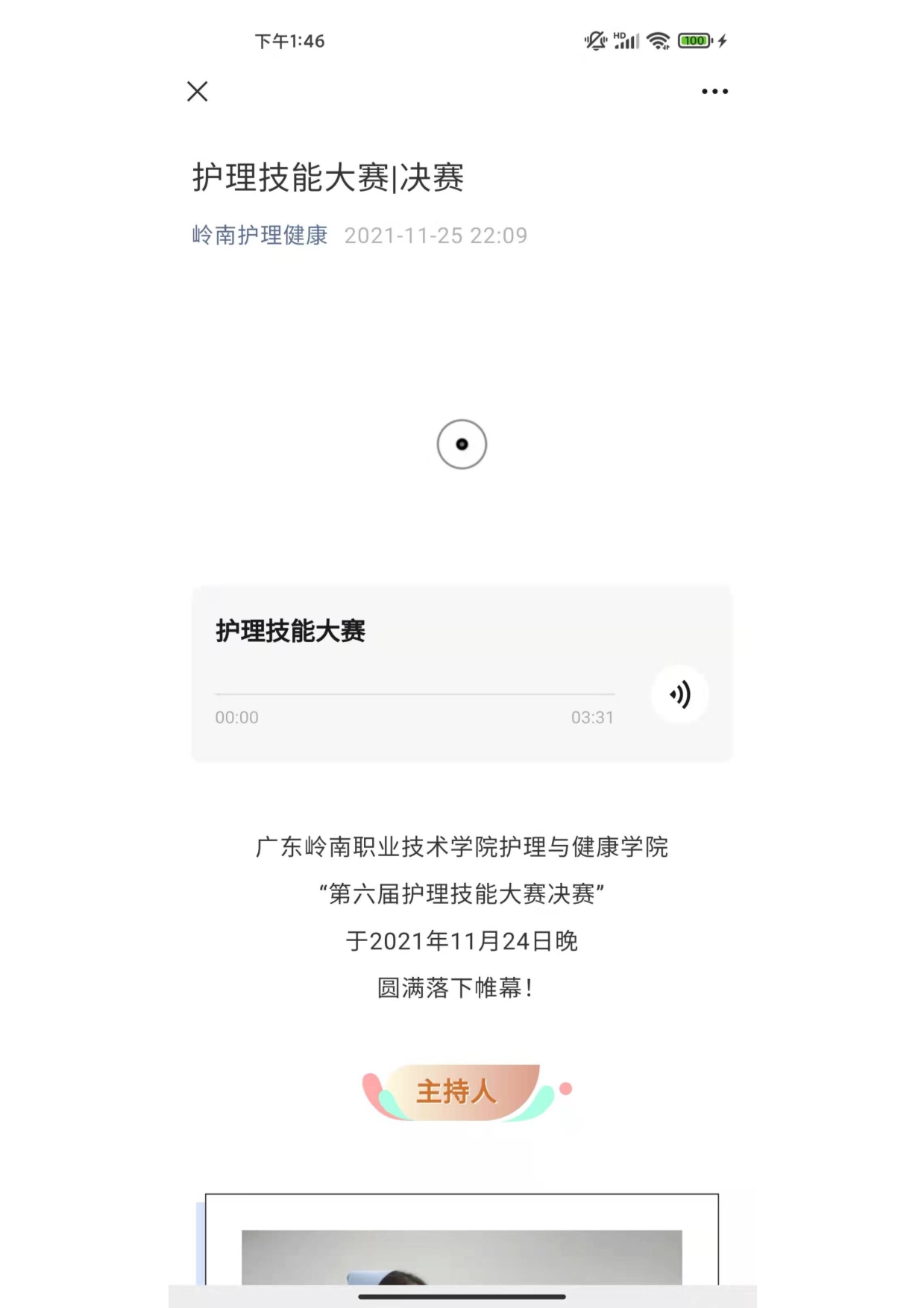The image size is (924, 1308).
Task: Play the 护理技能大赛 audio clip
Action: (x=679, y=695)
